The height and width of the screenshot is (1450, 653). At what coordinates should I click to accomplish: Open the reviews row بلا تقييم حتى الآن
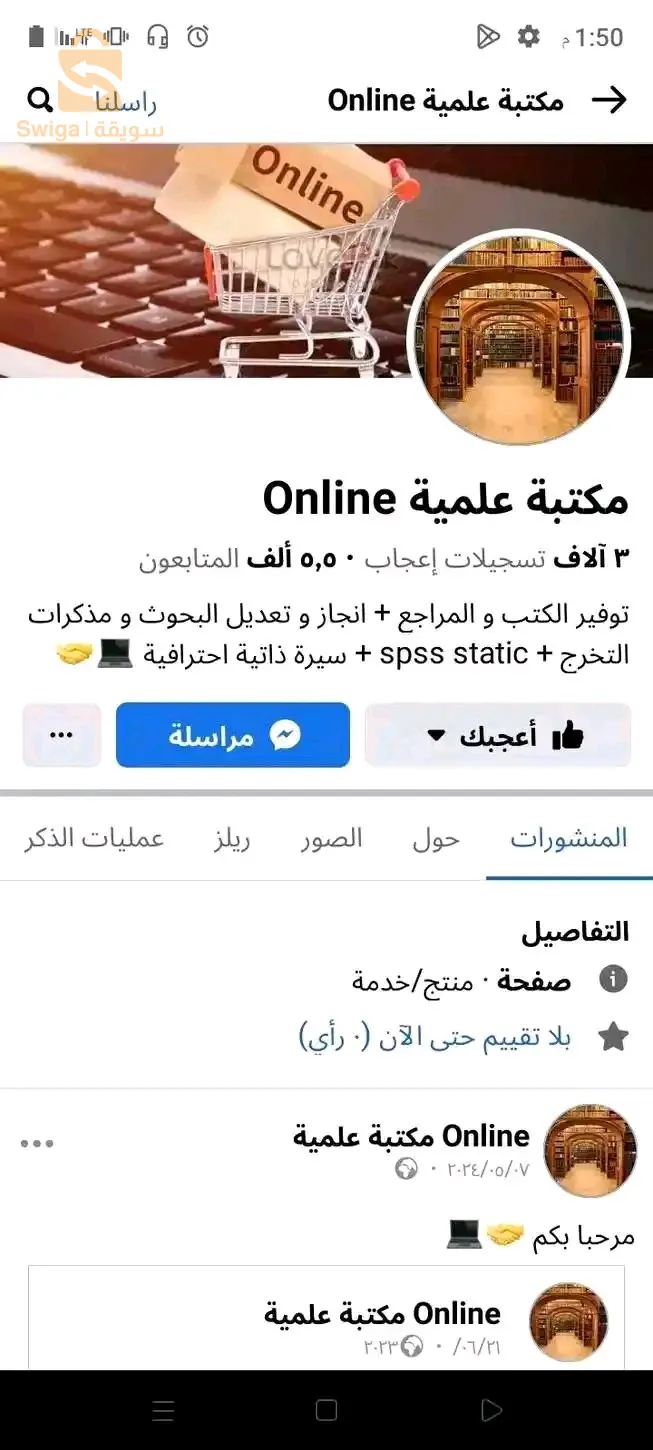[436, 1037]
